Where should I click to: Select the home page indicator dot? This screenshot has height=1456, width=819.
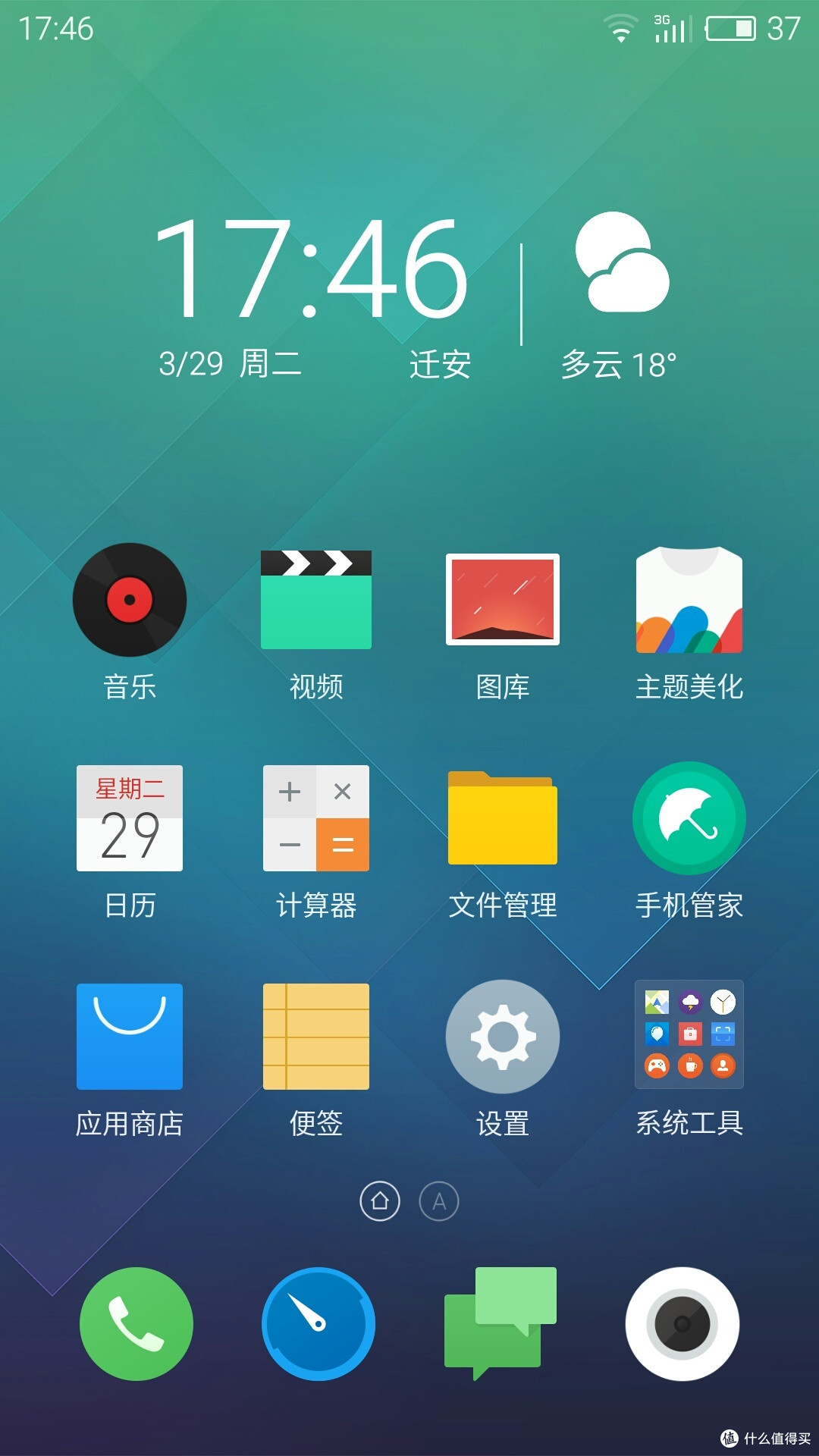(x=381, y=1201)
